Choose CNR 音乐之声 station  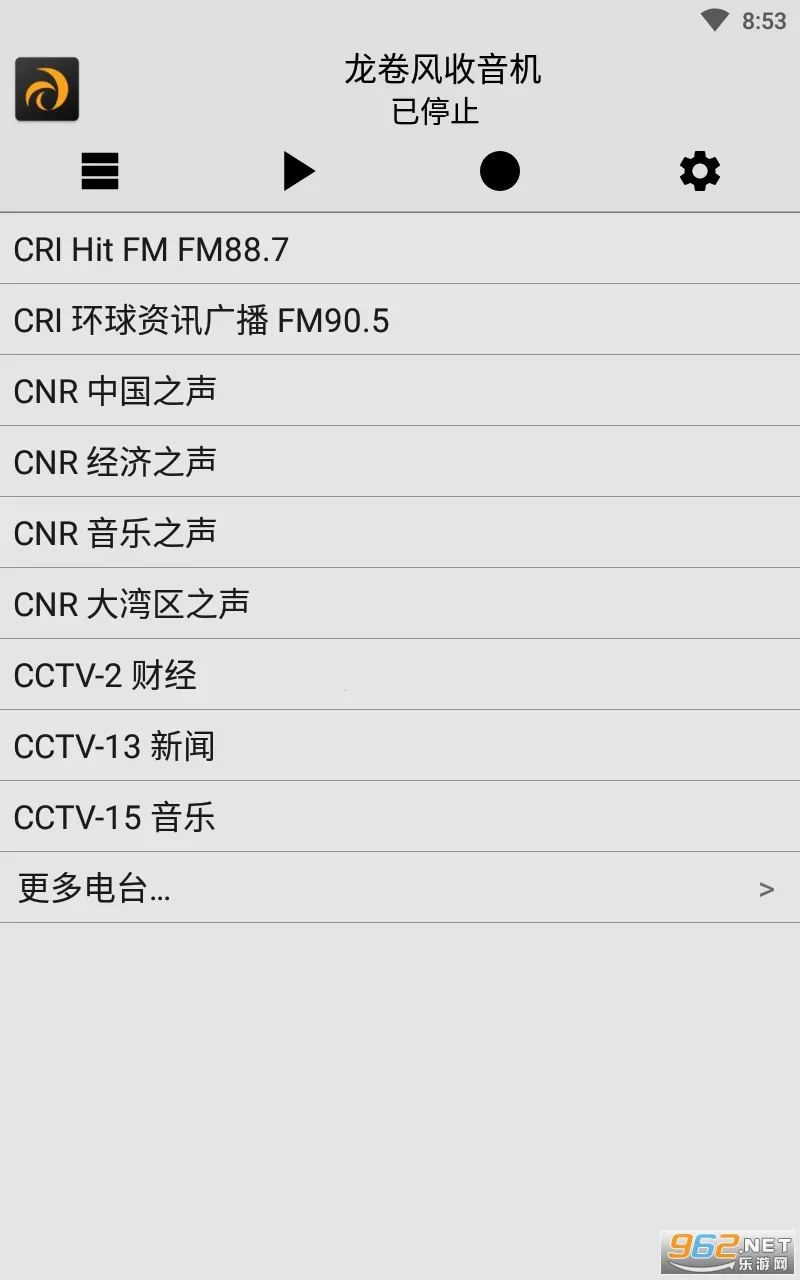pos(114,533)
